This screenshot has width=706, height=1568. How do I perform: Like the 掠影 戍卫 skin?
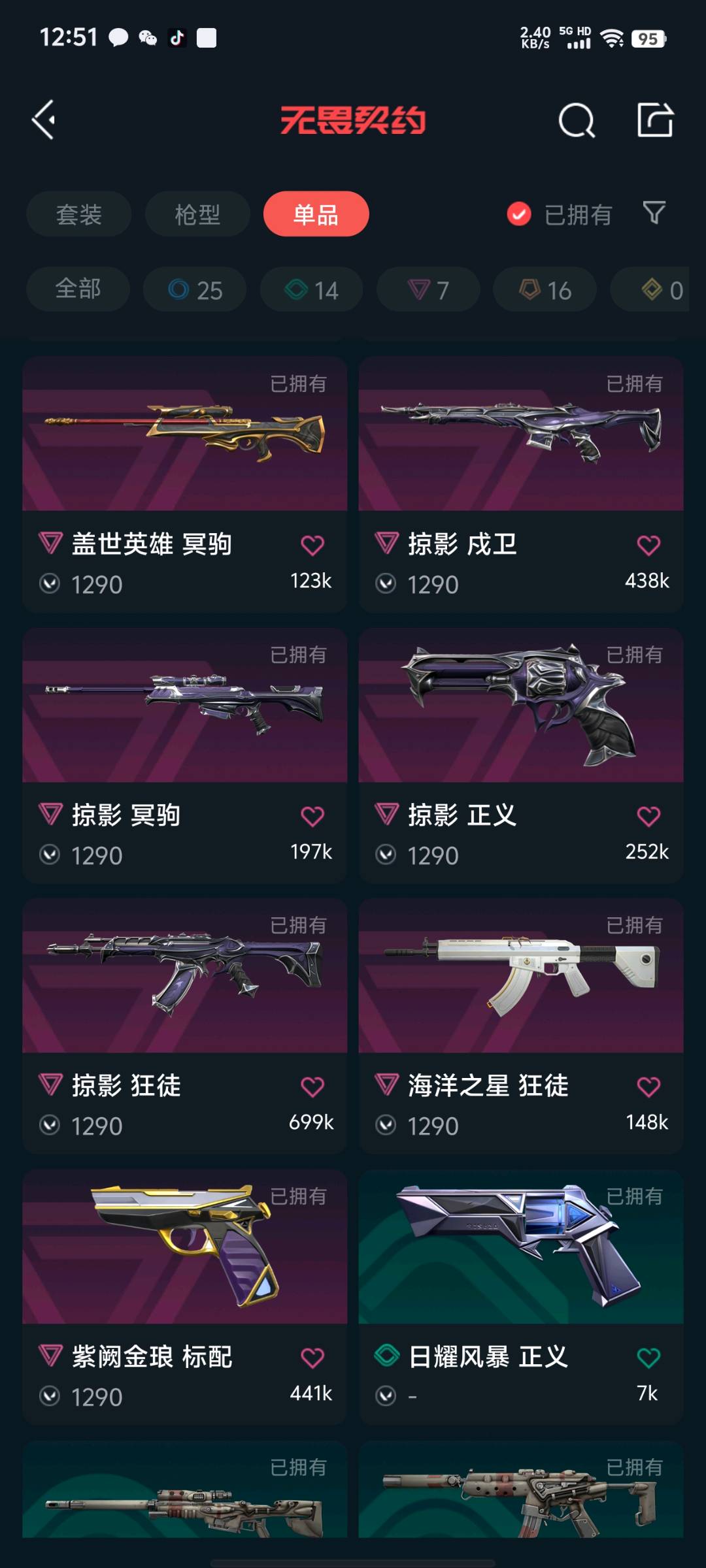648,546
